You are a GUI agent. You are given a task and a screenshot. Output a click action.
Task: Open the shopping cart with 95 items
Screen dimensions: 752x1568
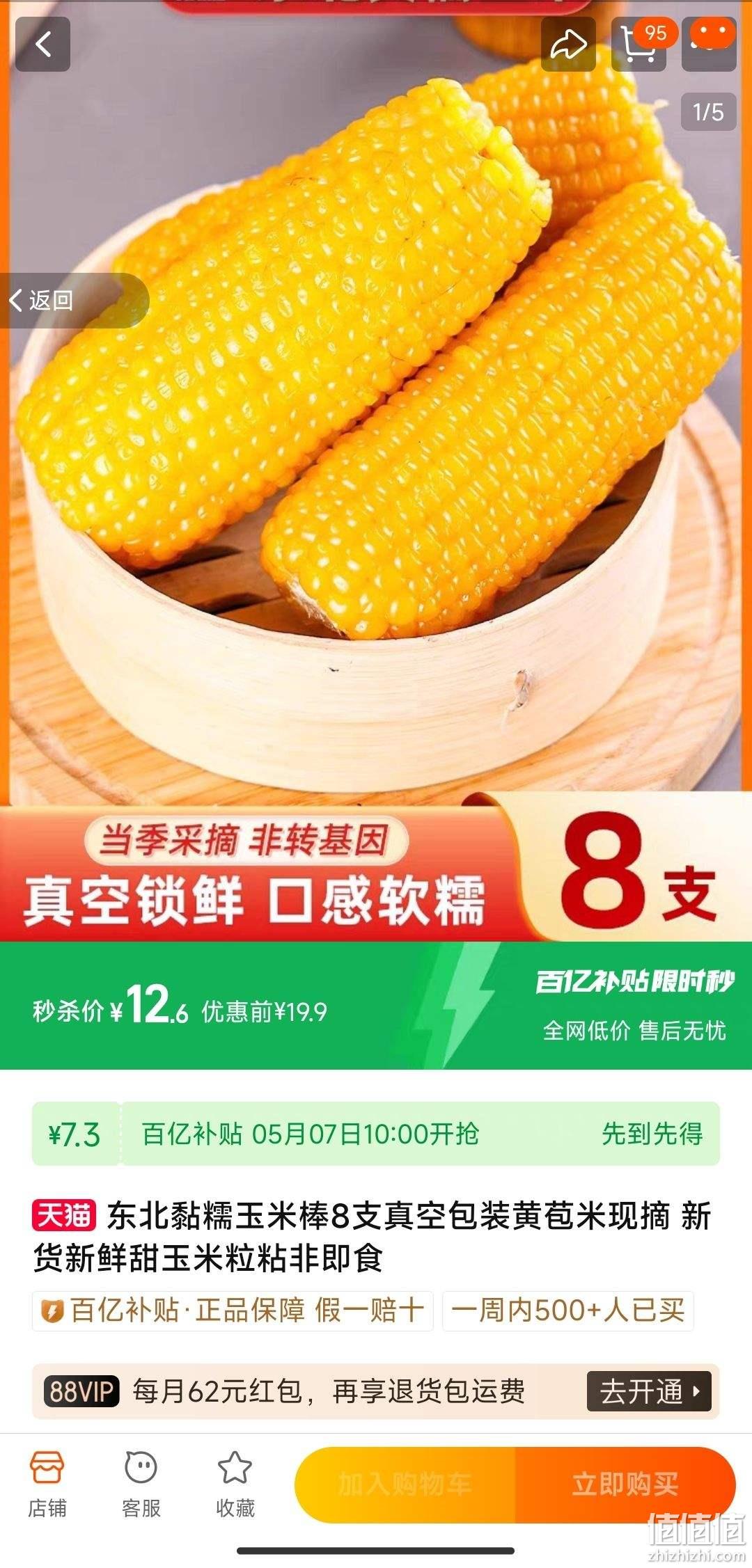[x=639, y=45]
